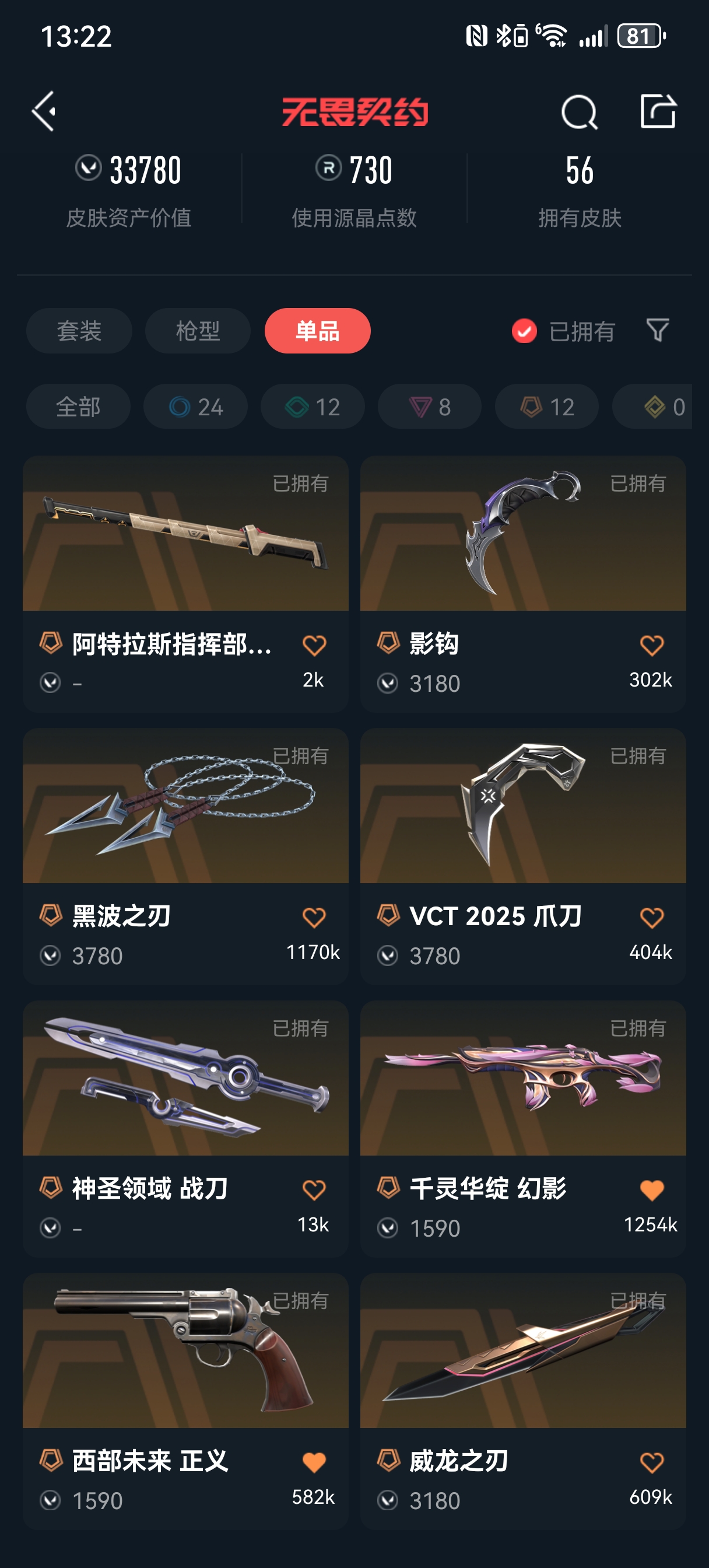Go back using the top-left arrow

(44, 111)
